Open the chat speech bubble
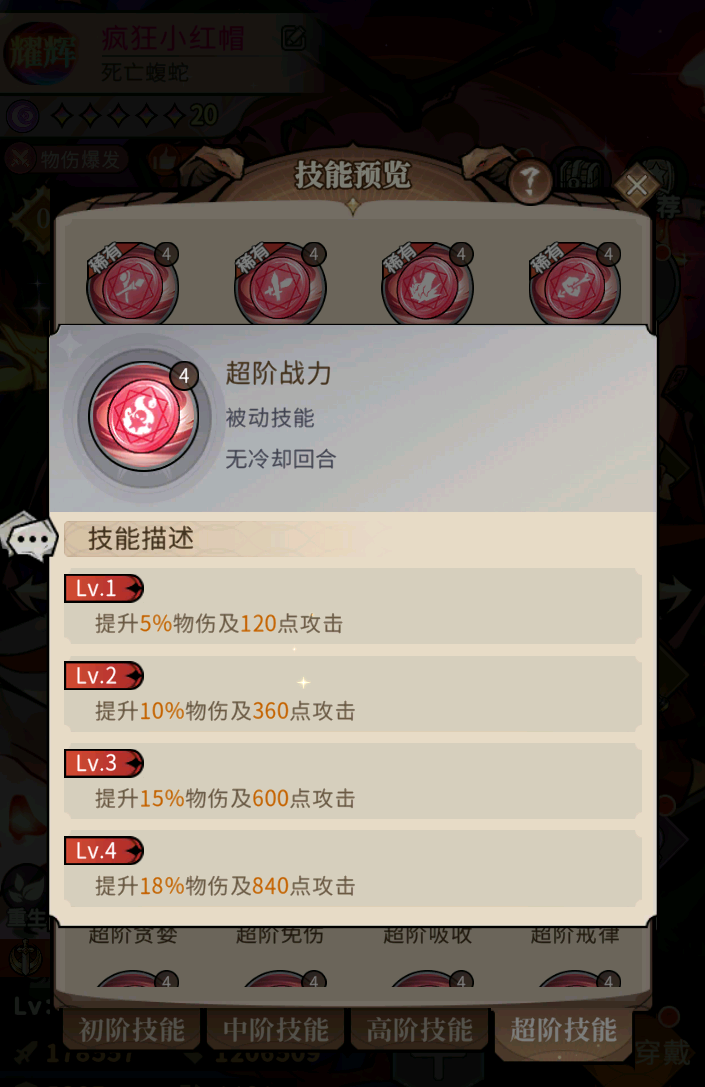The image size is (705, 1087). pos(32,540)
